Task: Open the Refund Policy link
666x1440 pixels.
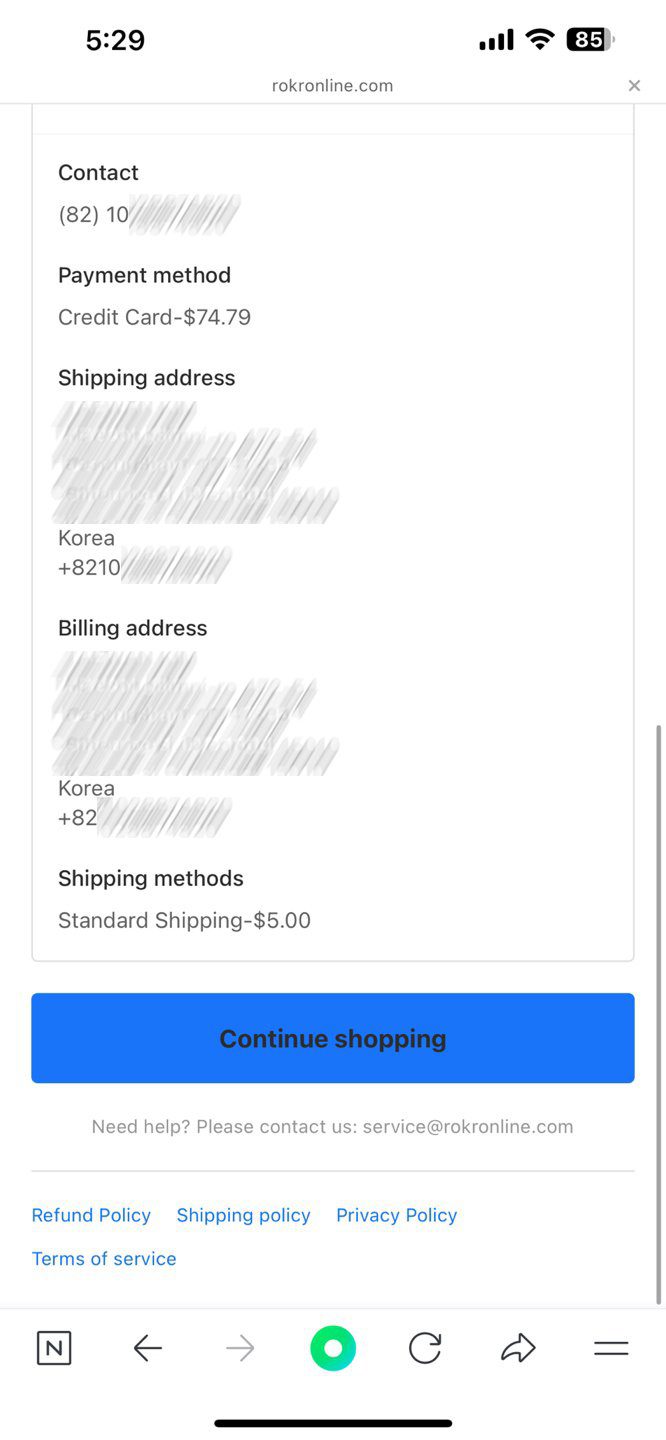Action: click(91, 1215)
